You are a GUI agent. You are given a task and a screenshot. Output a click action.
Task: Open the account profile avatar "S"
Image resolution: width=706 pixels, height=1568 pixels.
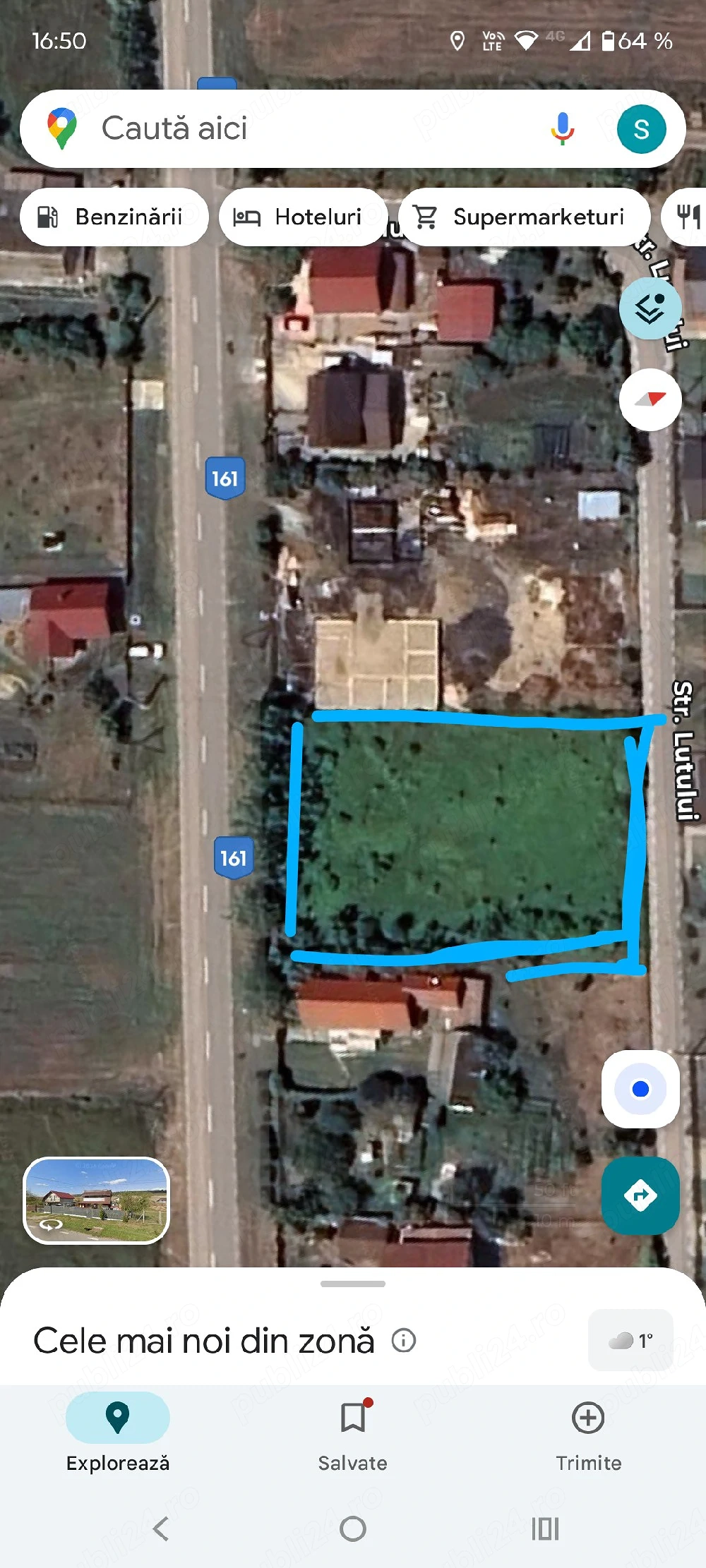(x=641, y=129)
